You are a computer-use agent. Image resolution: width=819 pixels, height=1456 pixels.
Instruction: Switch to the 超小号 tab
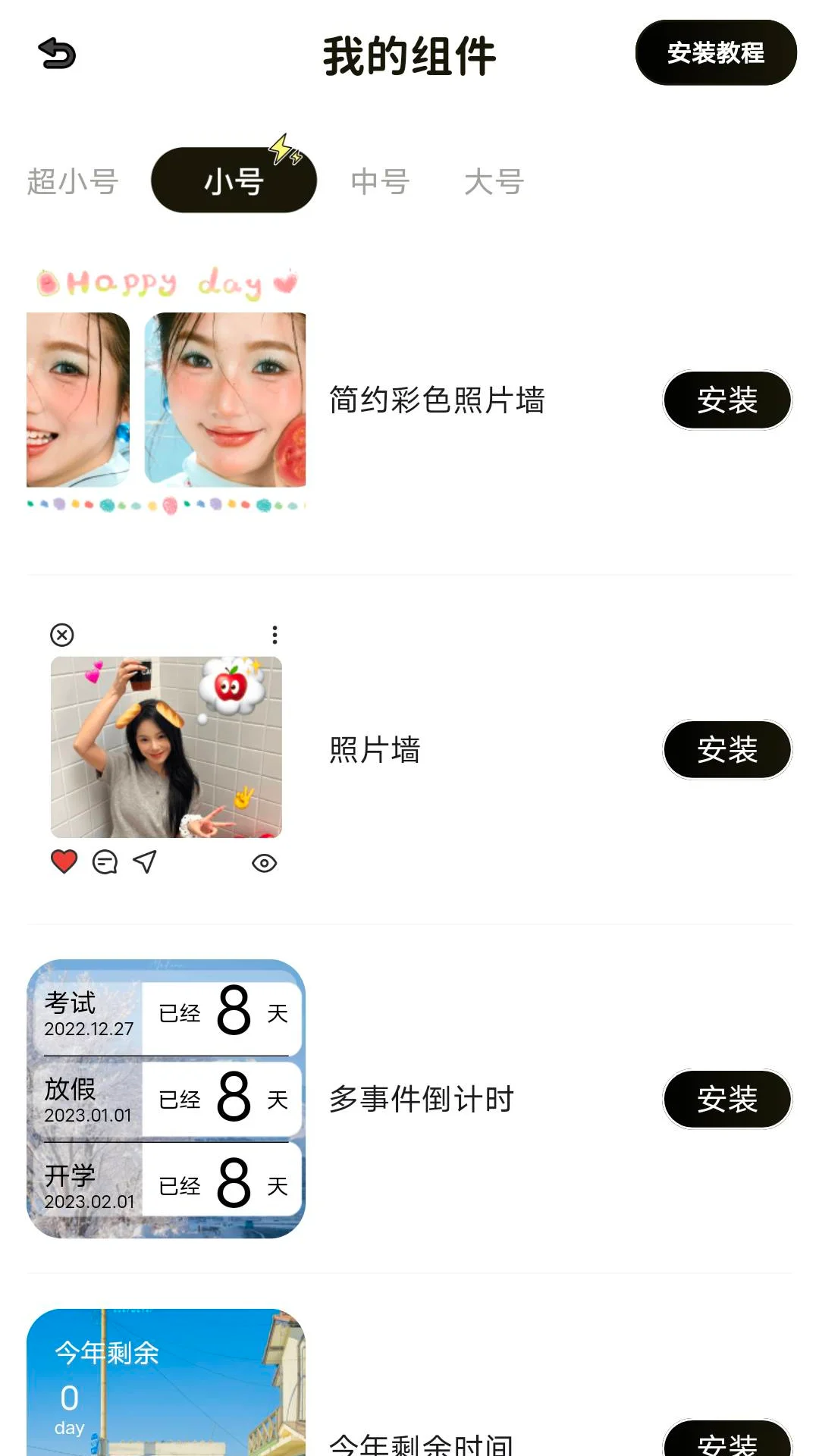coord(71,181)
